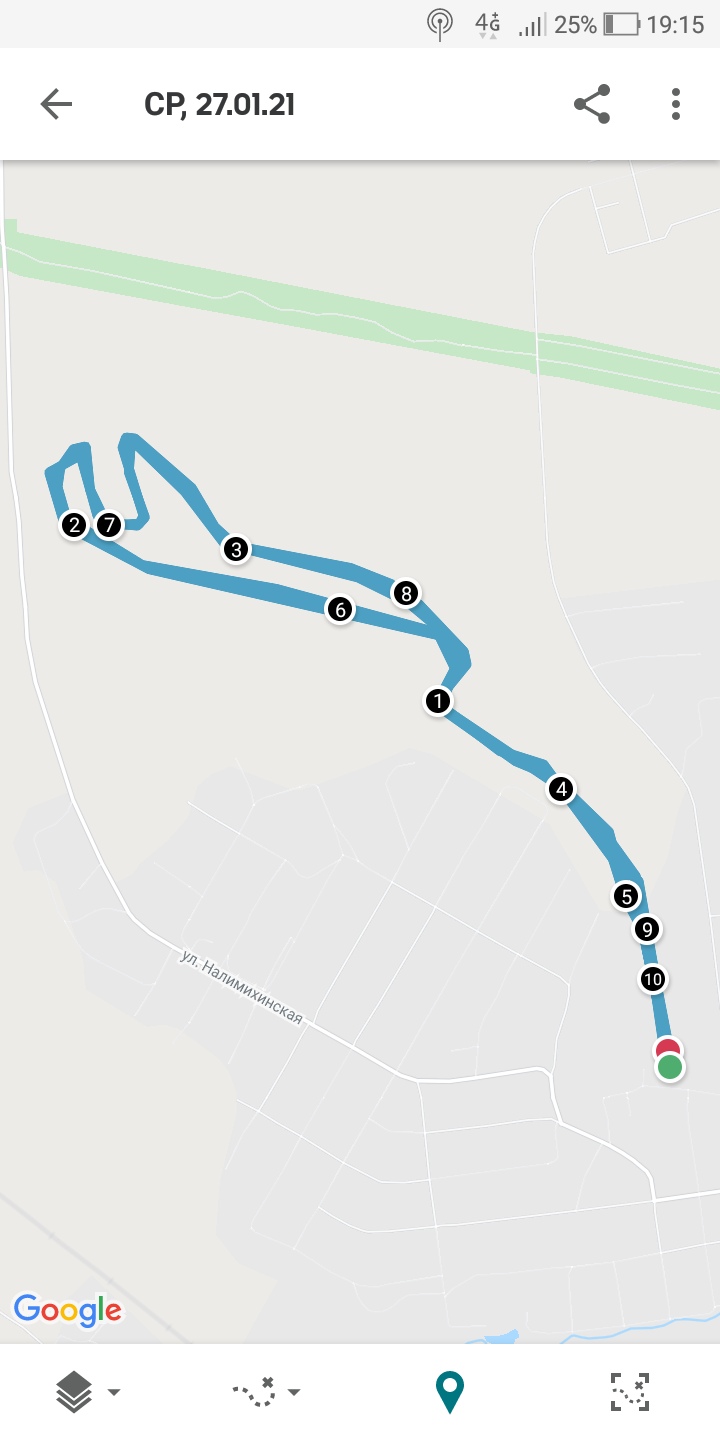The image size is (720, 1440).
Task: Open the route markers dropdown
Action: pos(266,1391)
